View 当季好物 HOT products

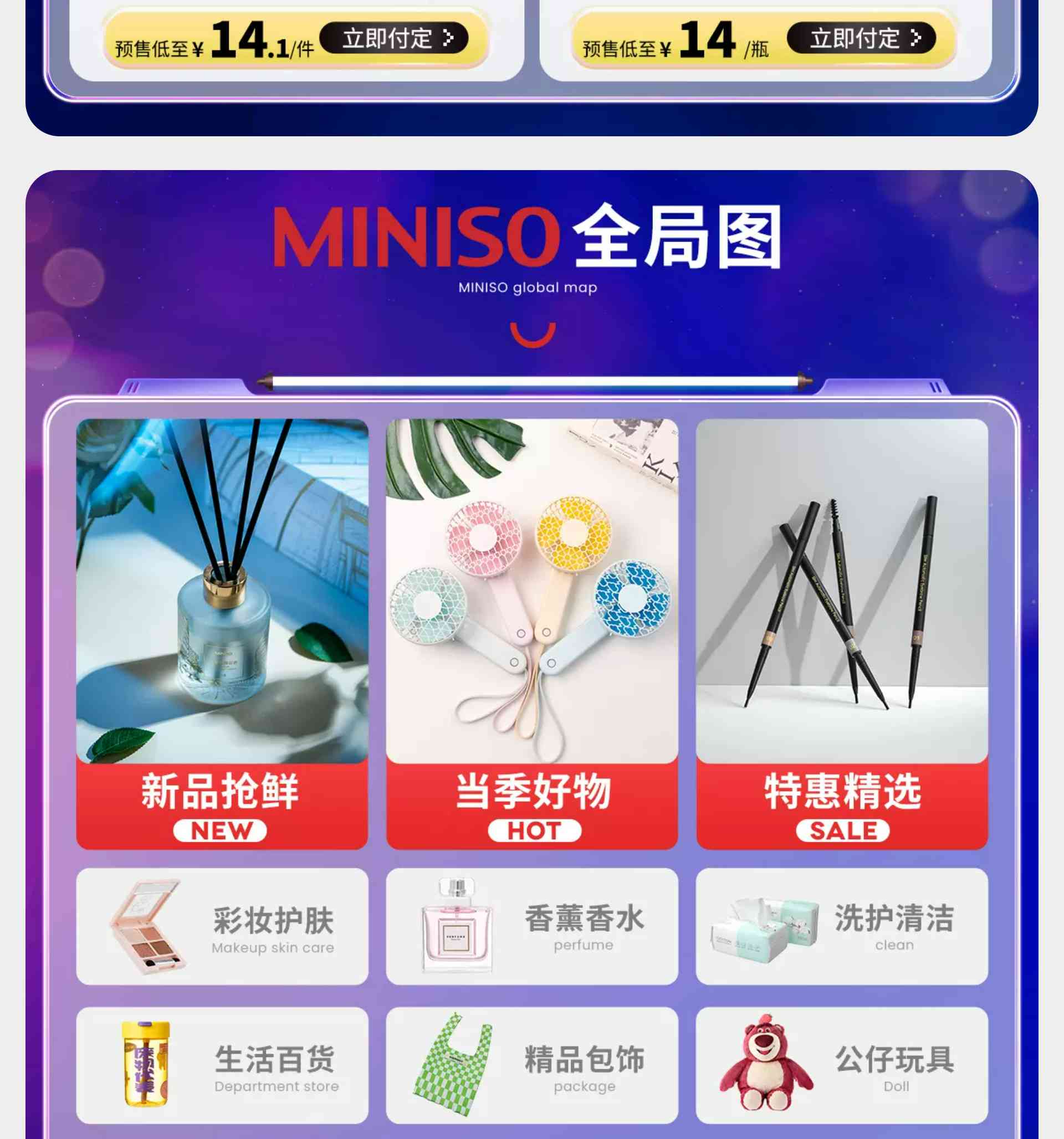tap(532, 634)
